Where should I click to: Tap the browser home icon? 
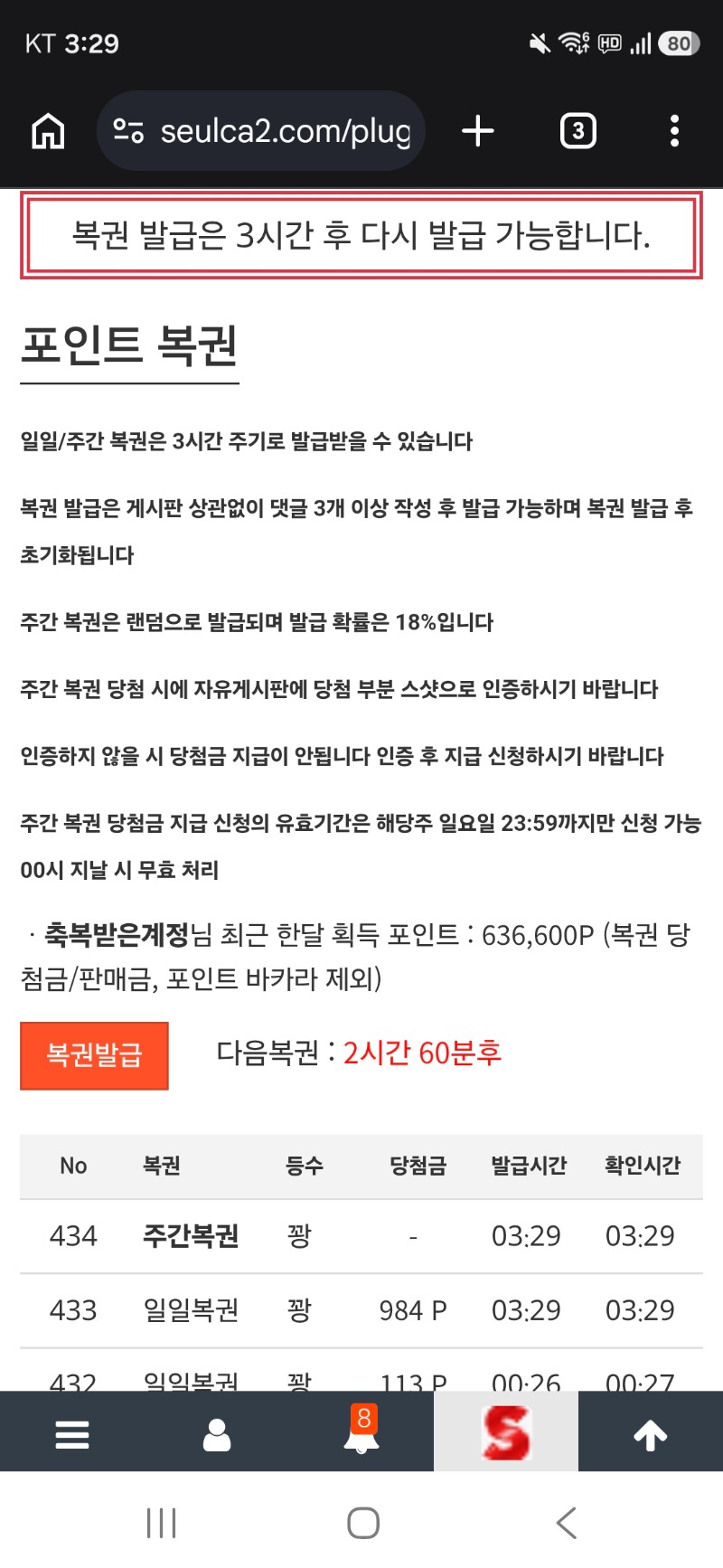click(48, 131)
